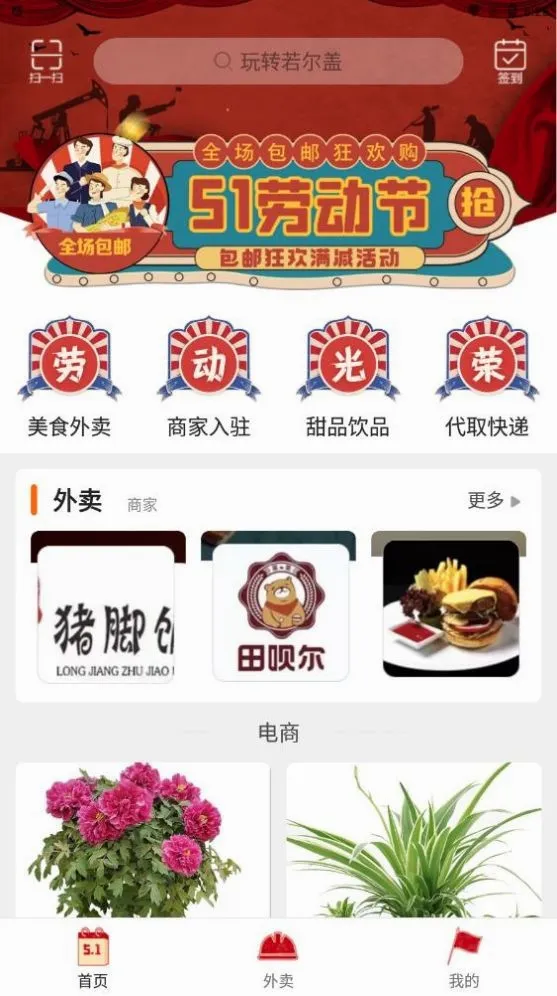Open the 田呗尔 merchant card
Image resolution: width=557 pixels, height=996 pixels.
point(278,607)
